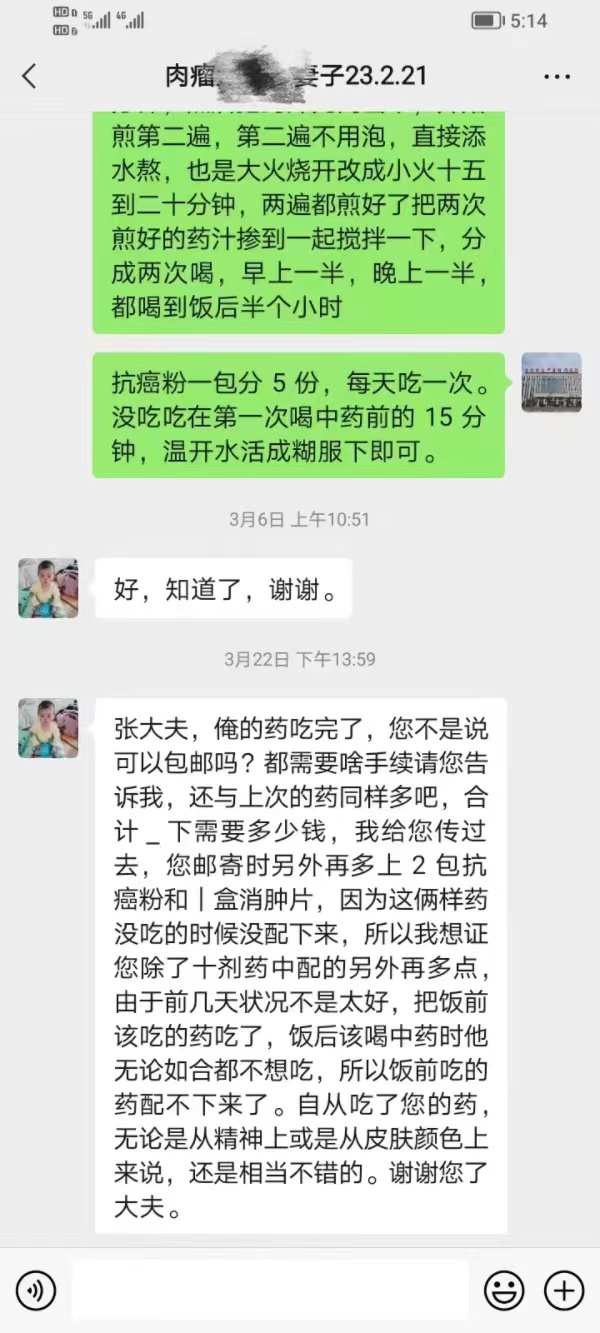The height and width of the screenshot is (1333, 600).
Task: Switch to voice message input
Action: pyautogui.click(x=36, y=1291)
